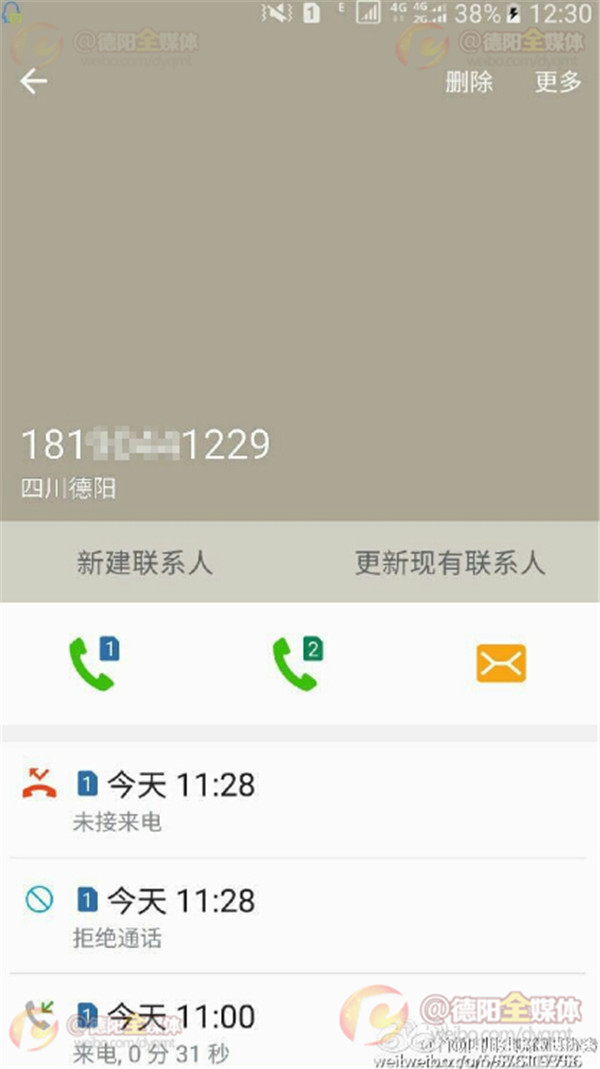Choose 更新现有联系人
This screenshot has width=600, height=1069.
pyautogui.click(x=450, y=563)
